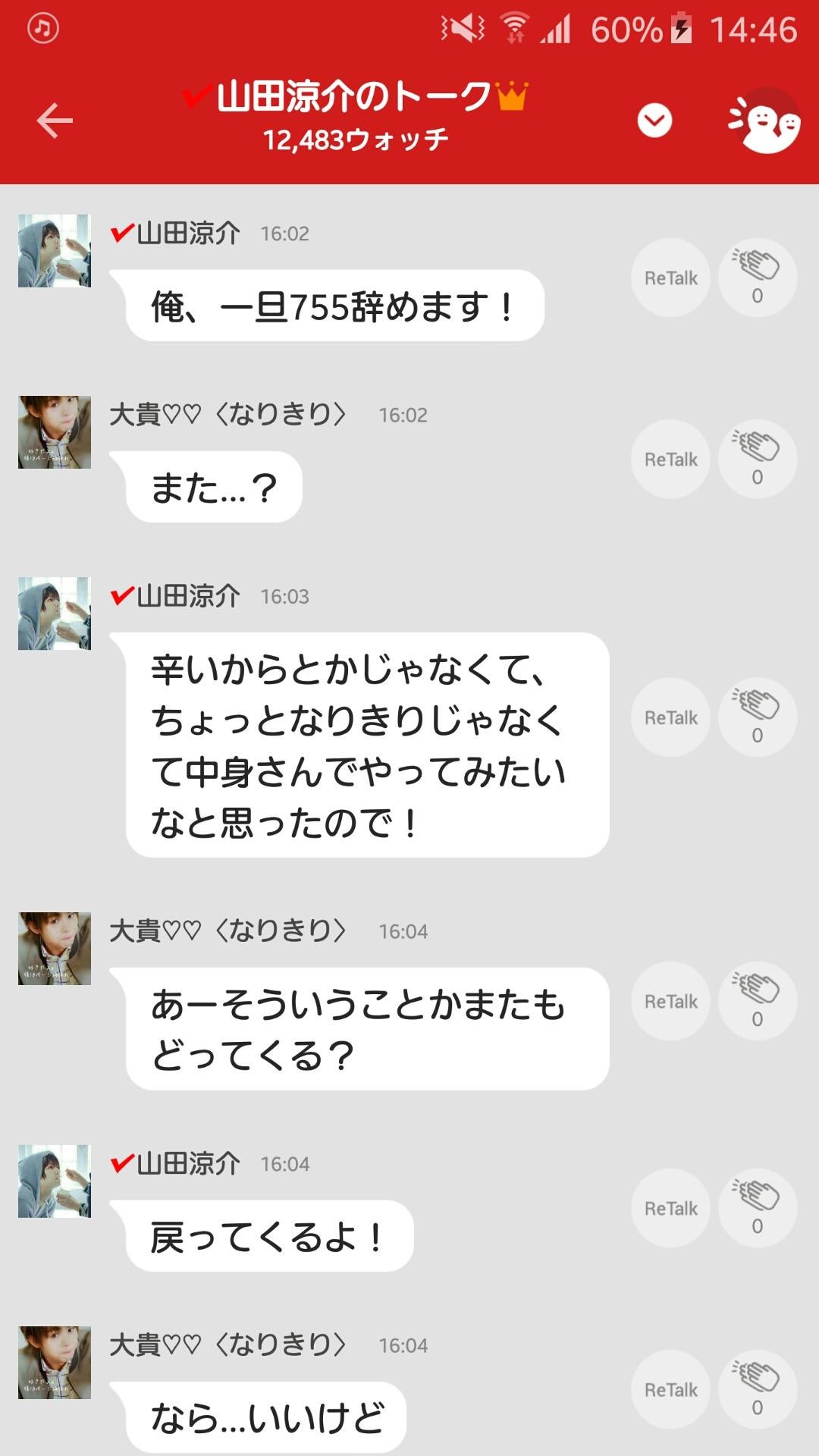
Task: Clap for the message なら...いいけど
Action: tap(757, 1389)
